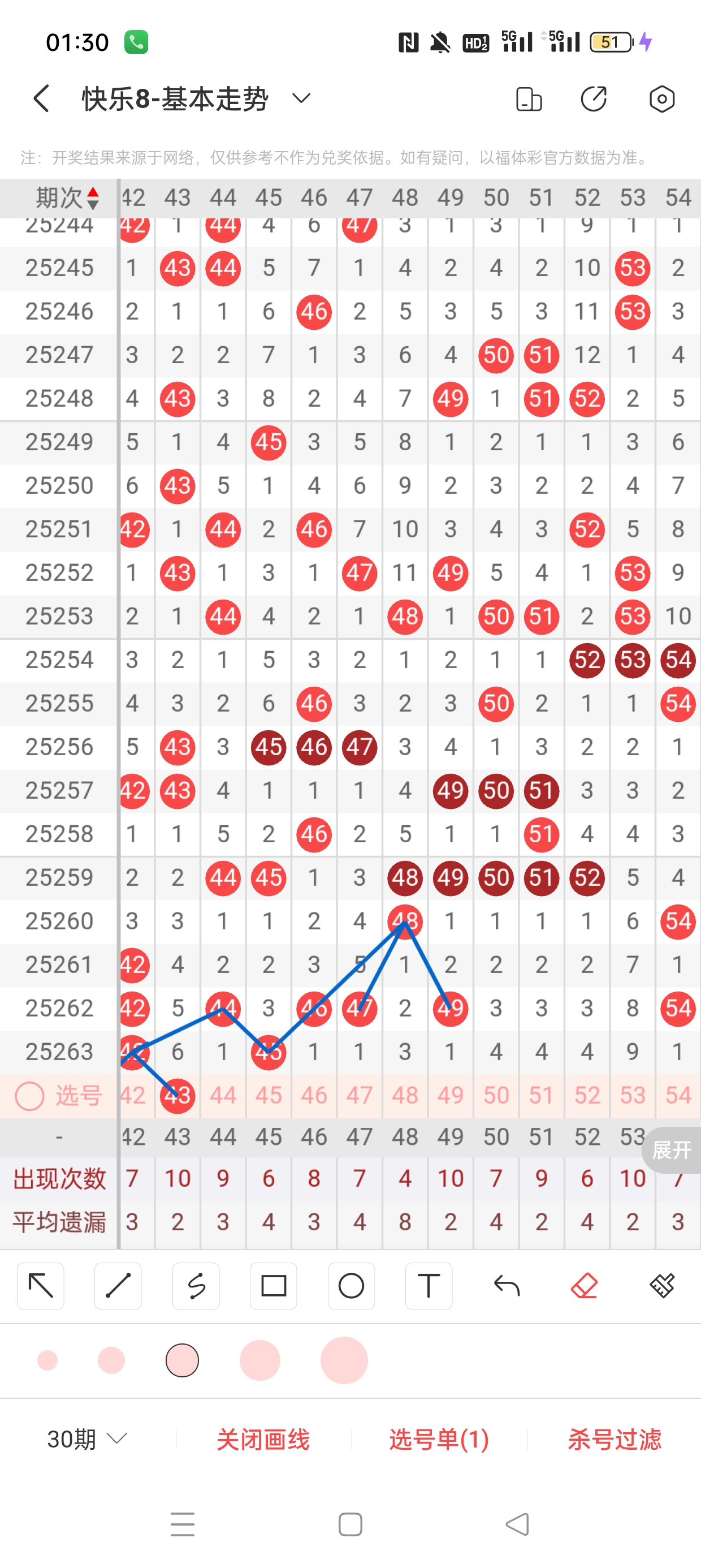Expand statistics with the 展开 button
The image size is (701, 1568).
click(672, 1150)
